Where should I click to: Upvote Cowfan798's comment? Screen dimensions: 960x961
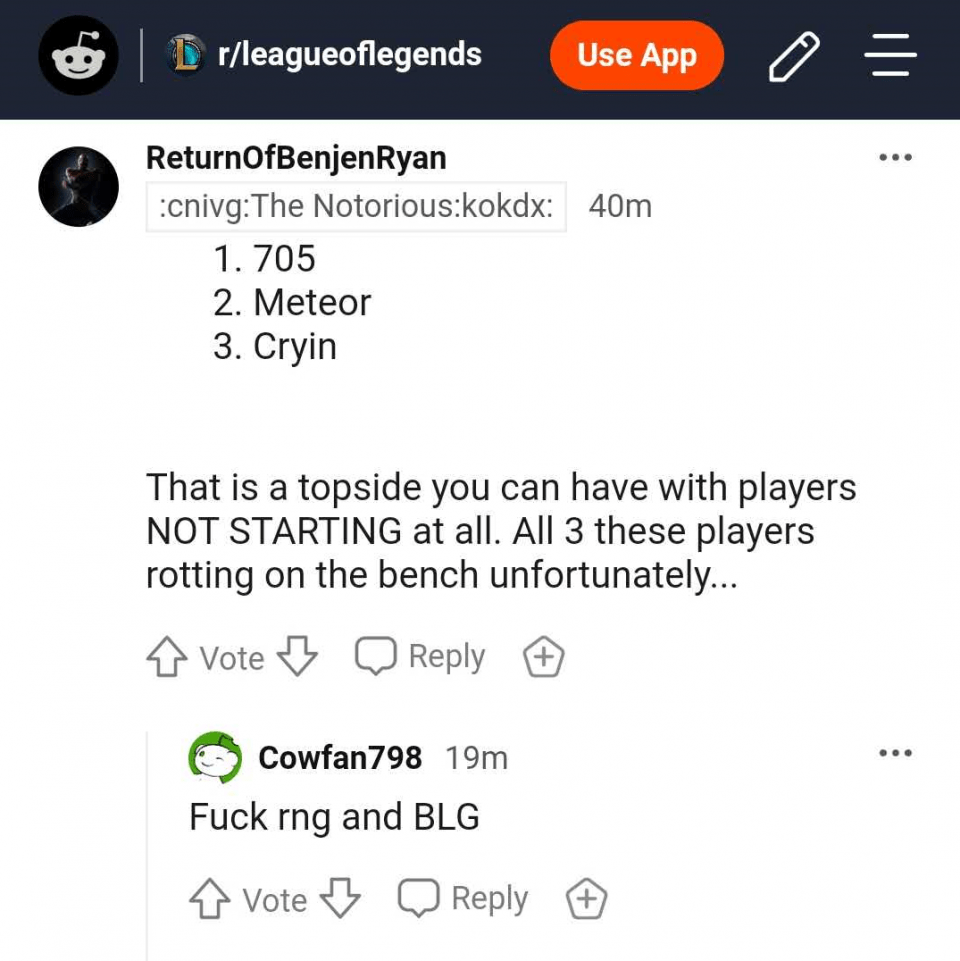(210, 899)
